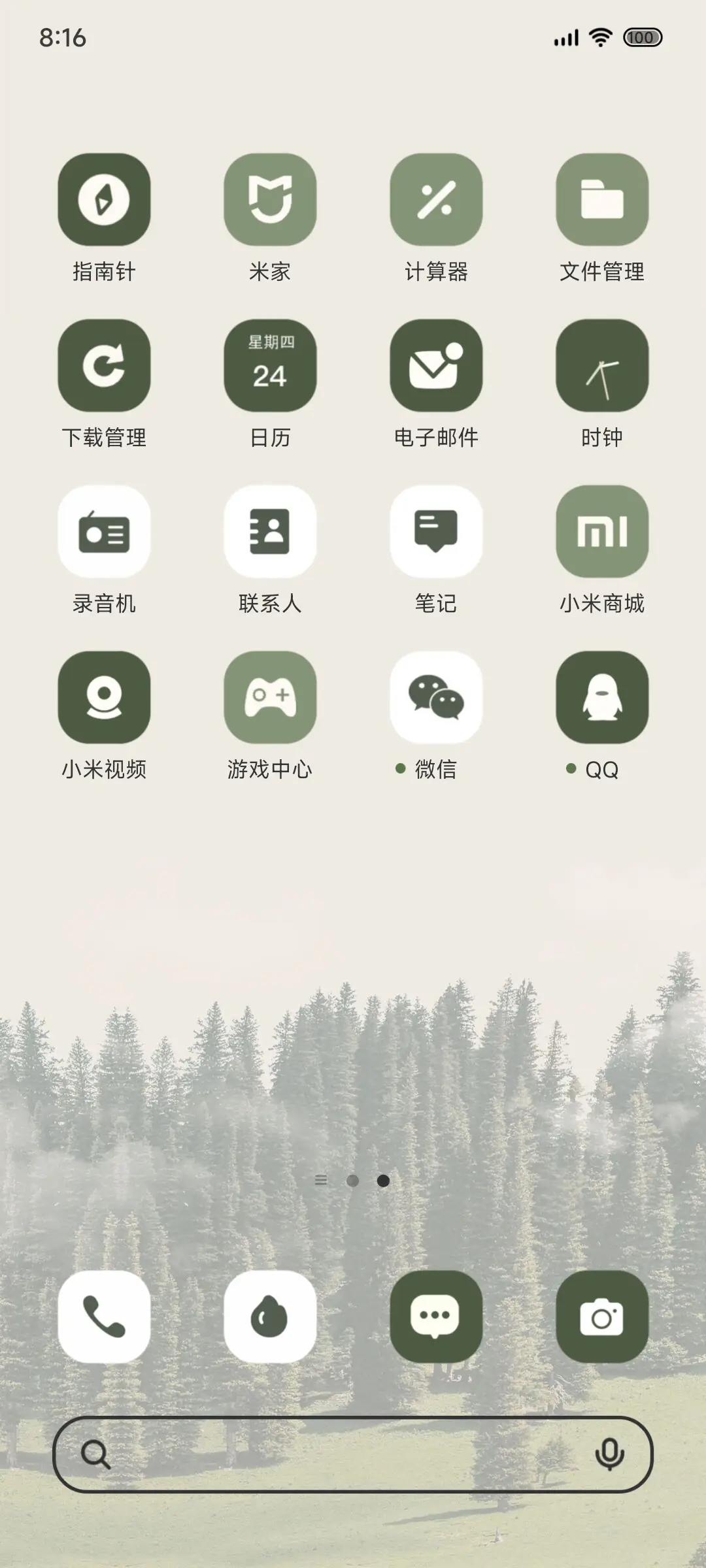Browse the 小米商城 Mi Store
The height and width of the screenshot is (1568, 706).
click(x=602, y=534)
